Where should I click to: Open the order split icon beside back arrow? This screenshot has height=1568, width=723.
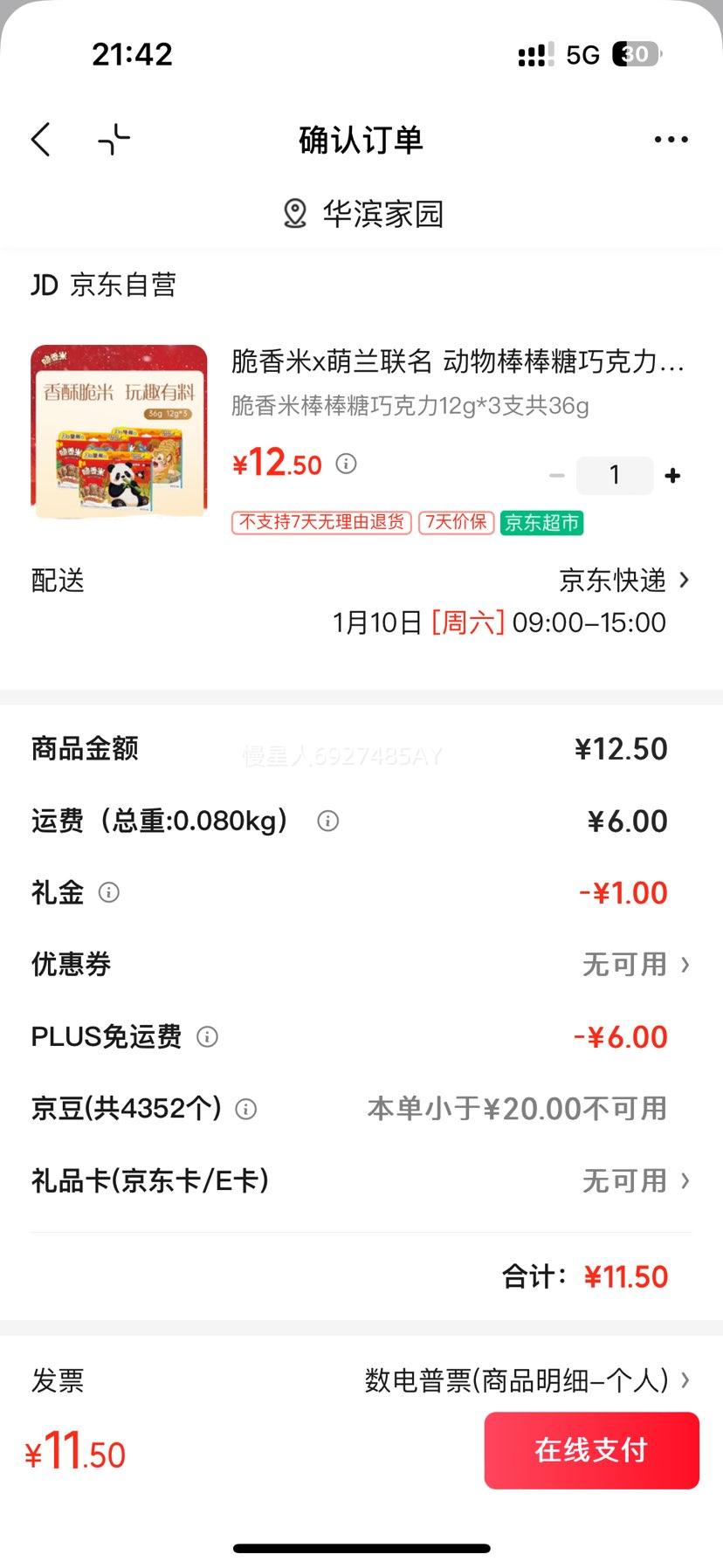click(112, 139)
